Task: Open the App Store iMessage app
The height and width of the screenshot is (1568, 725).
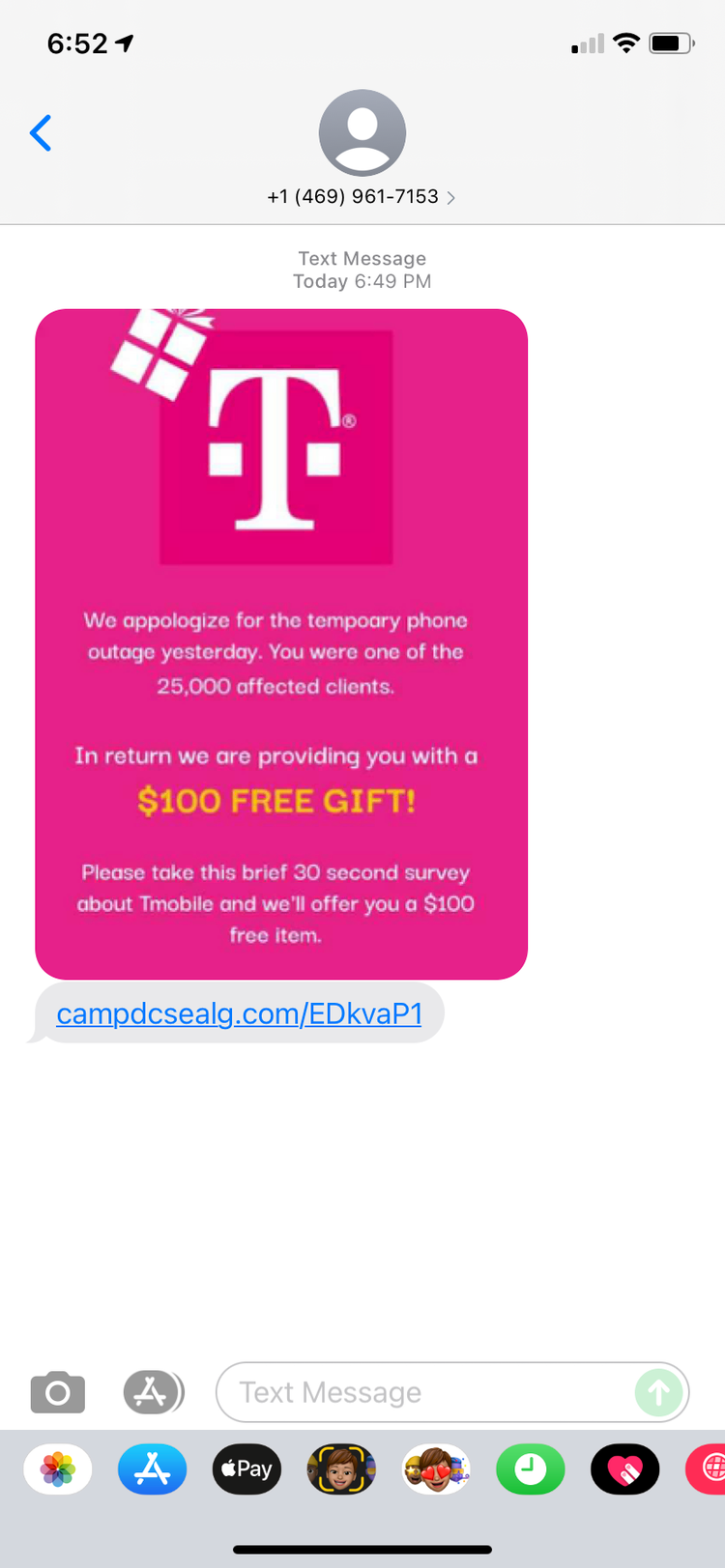Action: pyautogui.click(x=153, y=1469)
